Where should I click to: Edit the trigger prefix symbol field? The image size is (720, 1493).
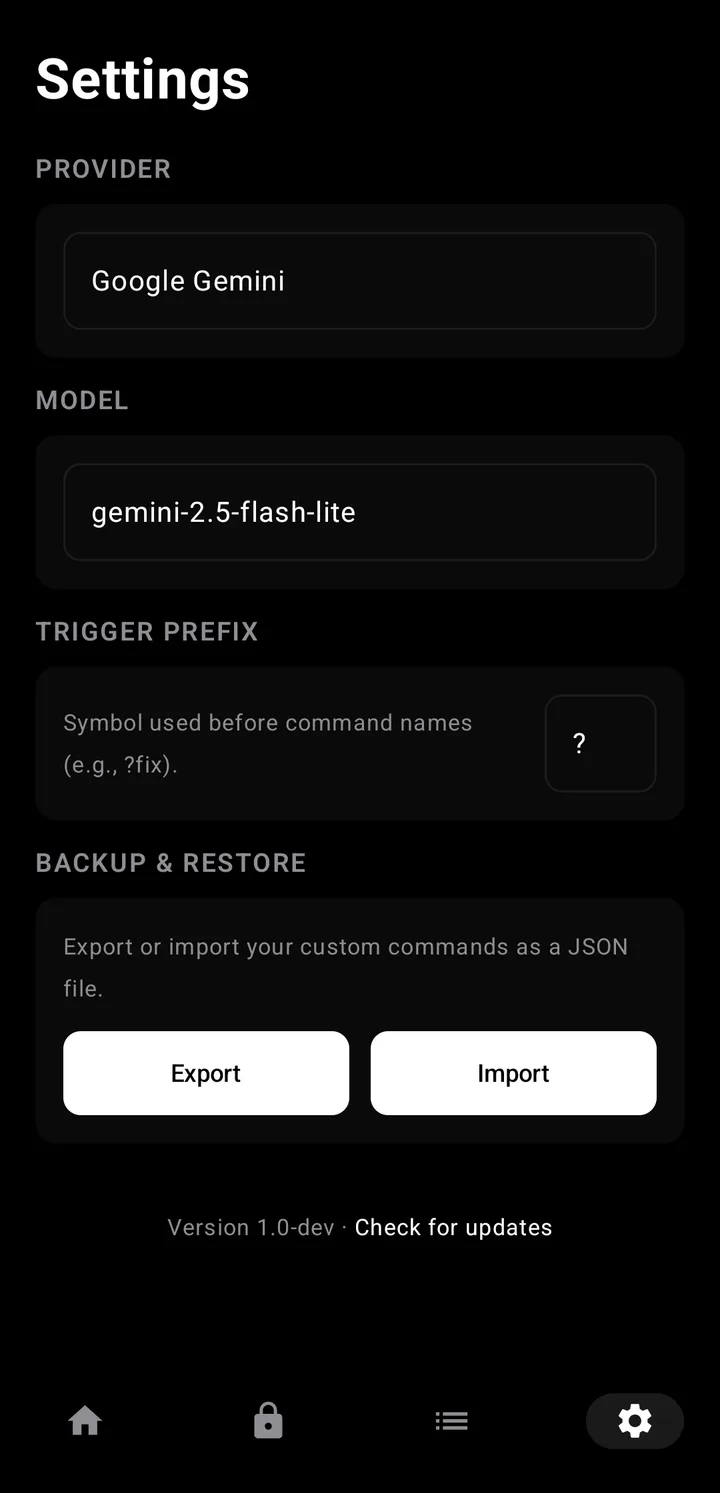point(600,743)
